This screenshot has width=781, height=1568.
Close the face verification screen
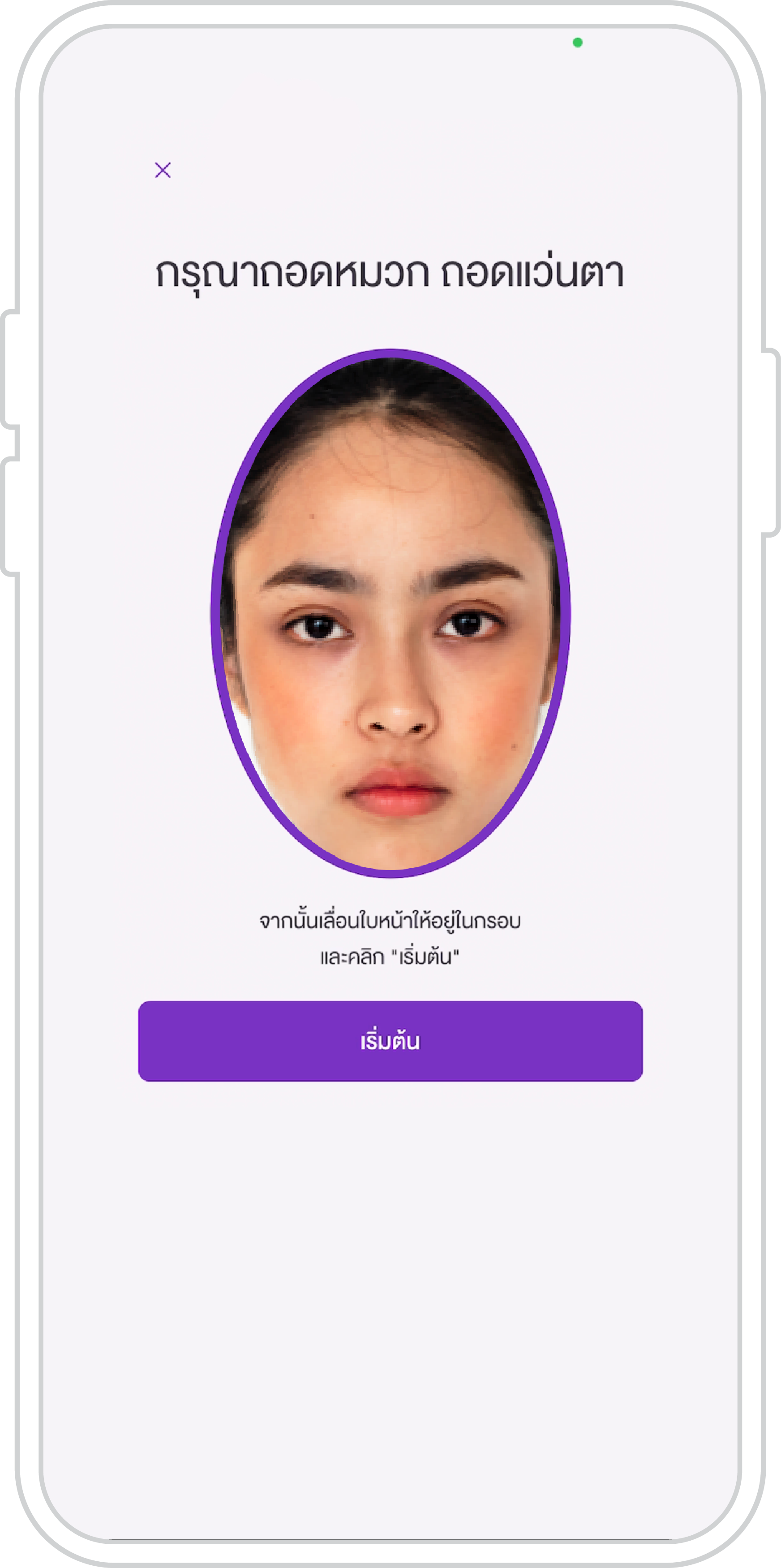163,170
